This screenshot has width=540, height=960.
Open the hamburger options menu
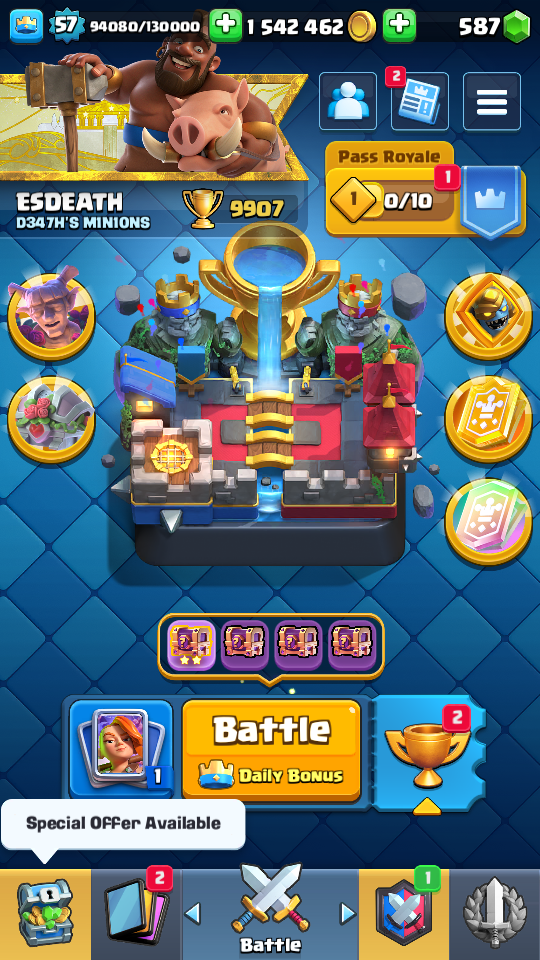(x=492, y=102)
